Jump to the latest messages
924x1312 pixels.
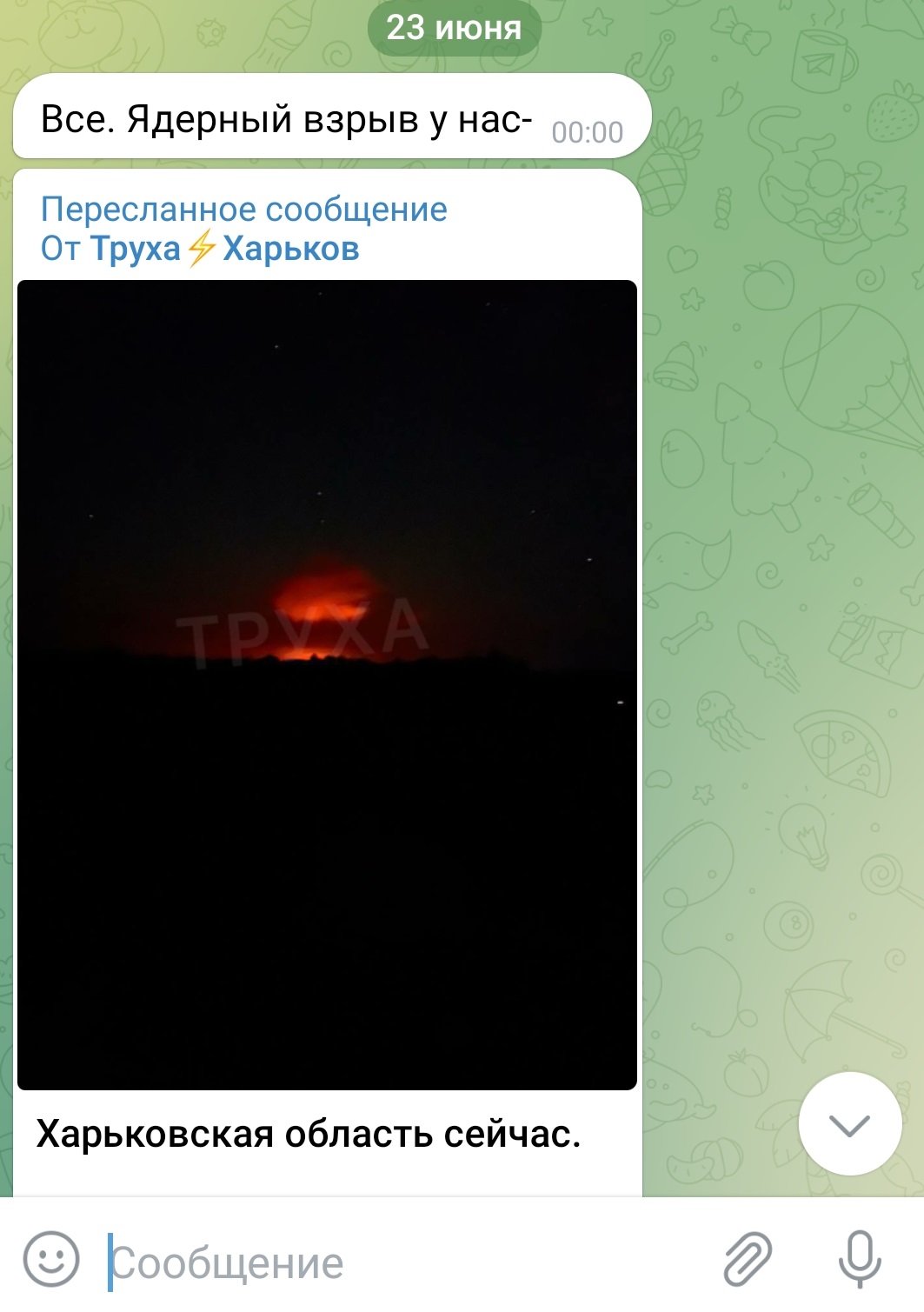[x=849, y=1124]
